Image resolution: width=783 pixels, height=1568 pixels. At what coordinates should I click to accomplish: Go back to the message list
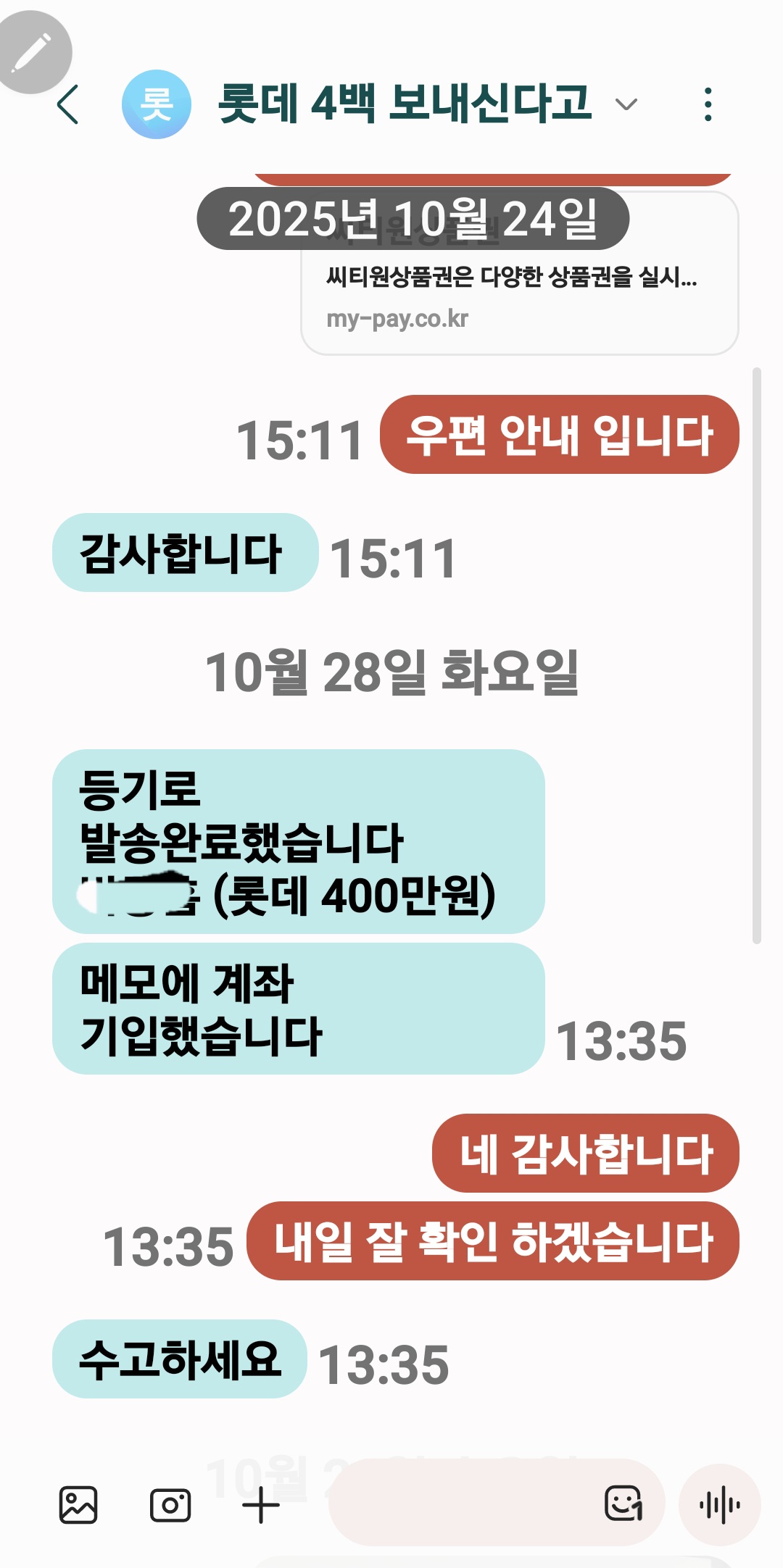click(x=68, y=104)
